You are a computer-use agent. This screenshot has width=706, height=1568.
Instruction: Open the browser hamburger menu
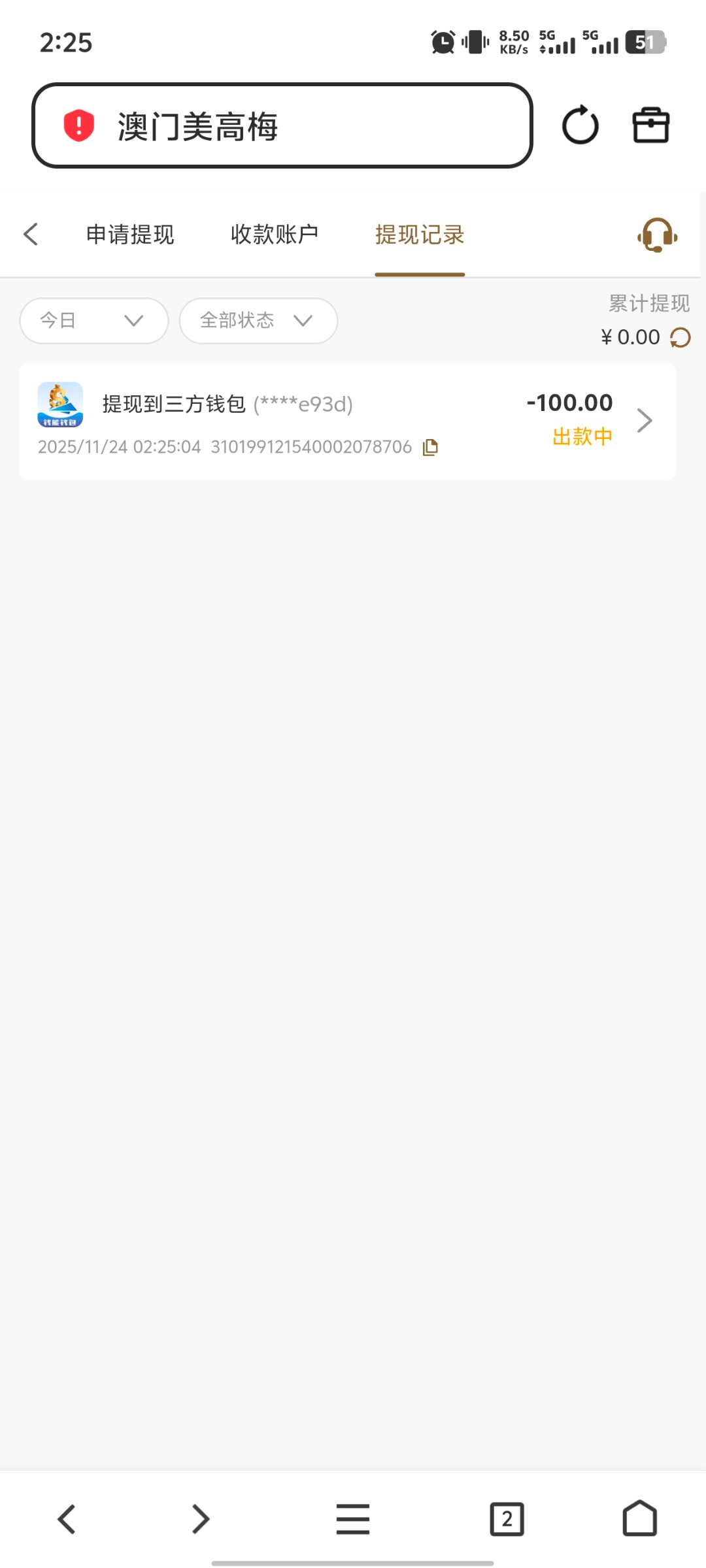click(353, 1519)
